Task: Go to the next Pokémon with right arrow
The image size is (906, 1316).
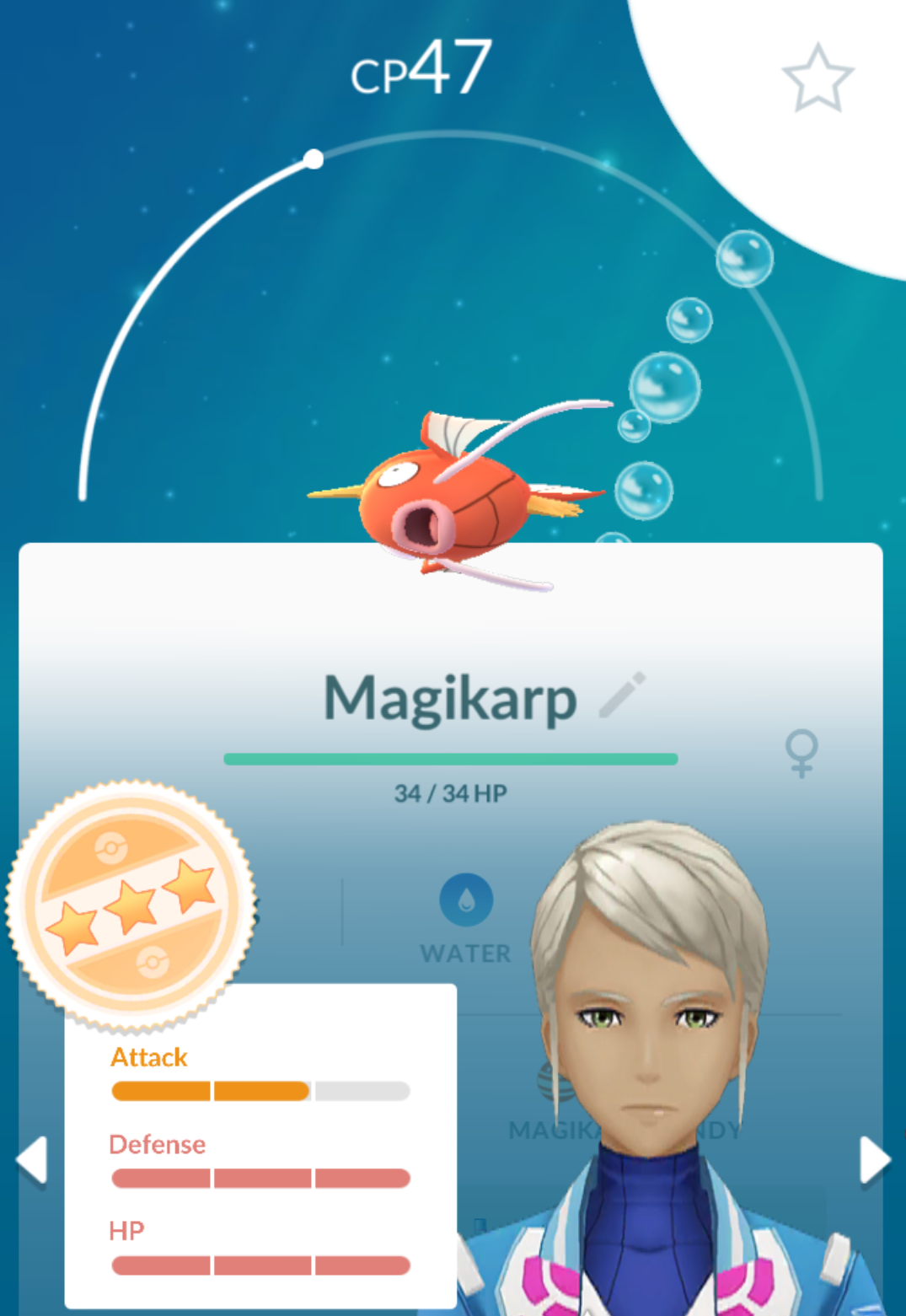Action: click(874, 1160)
